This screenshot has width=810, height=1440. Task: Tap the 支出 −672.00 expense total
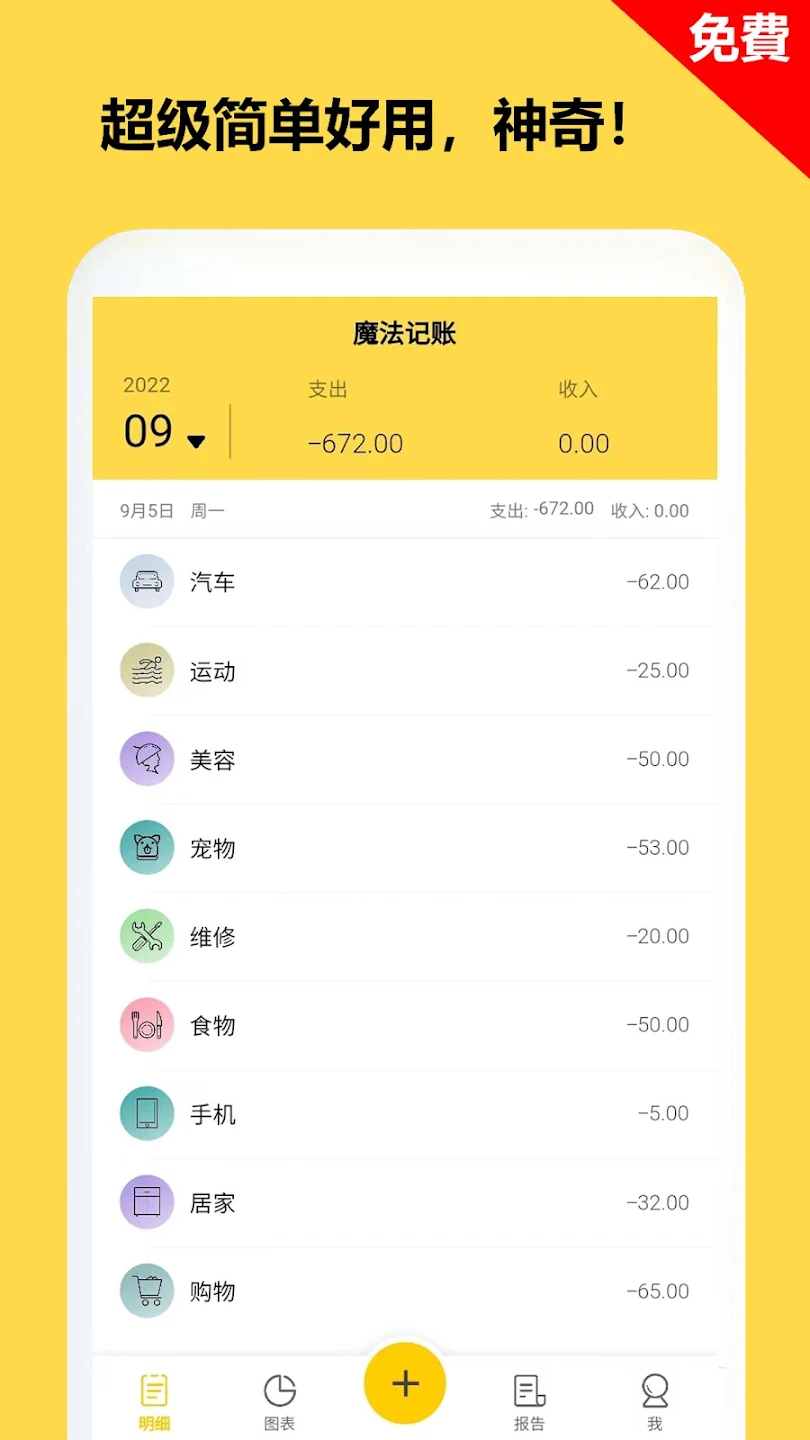(x=356, y=442)
